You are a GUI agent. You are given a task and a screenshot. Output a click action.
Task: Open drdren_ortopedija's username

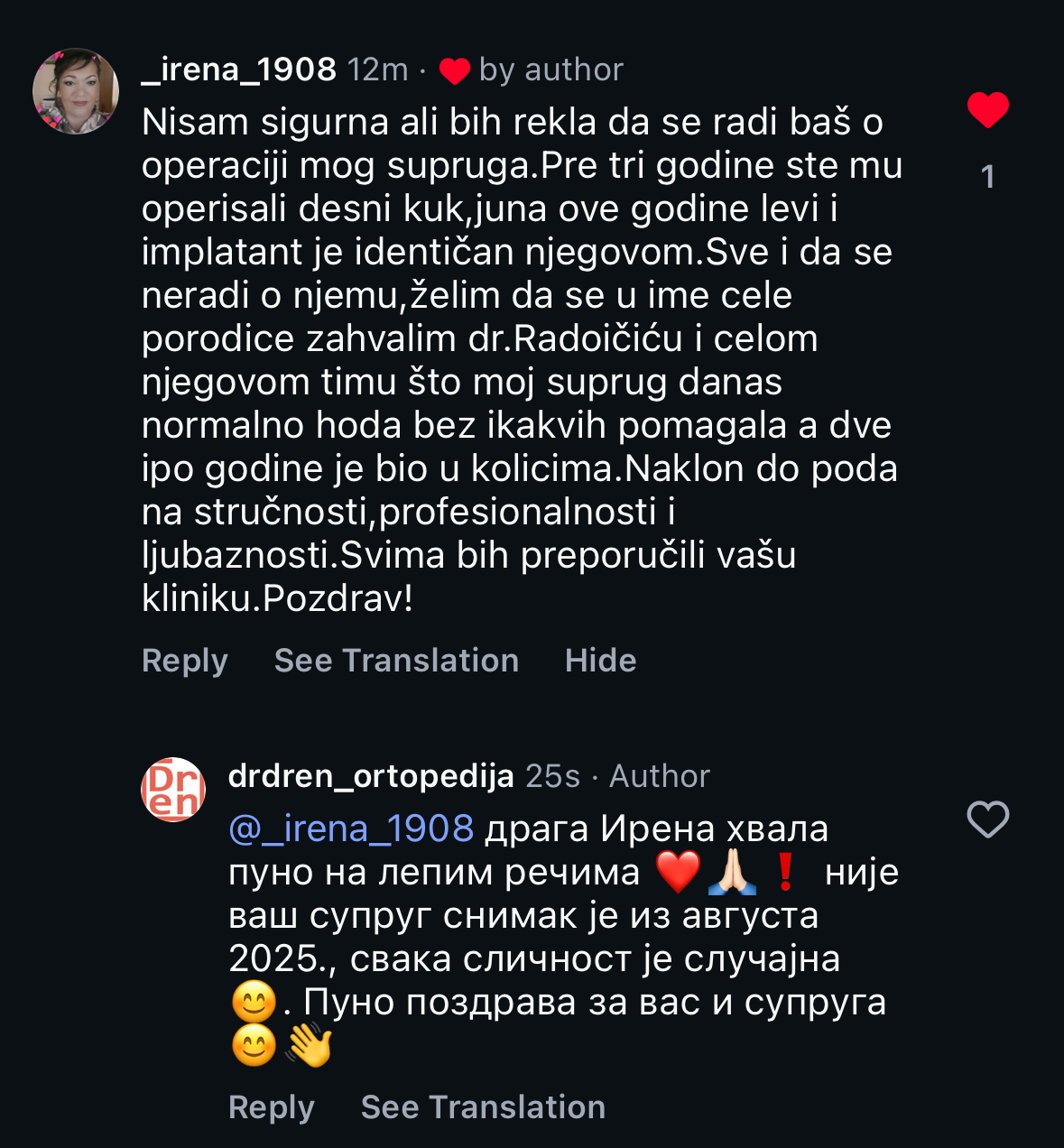369,775
